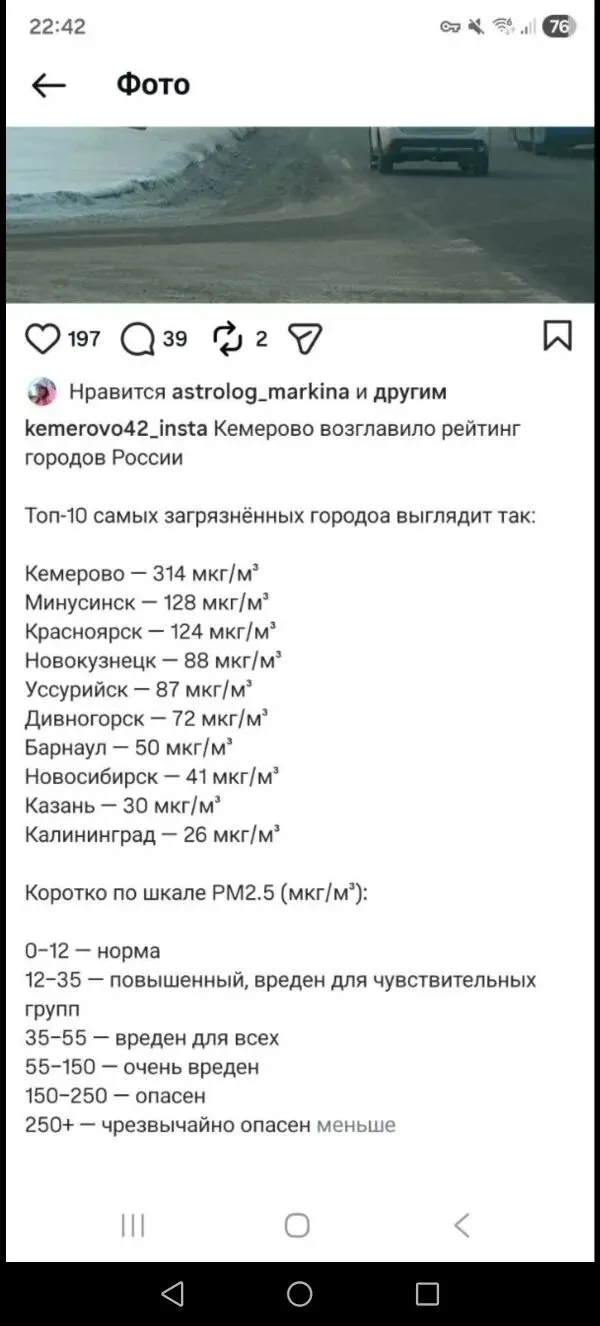
Task: Share the post via the paper plane icon
Action: [x=304, y=339]
